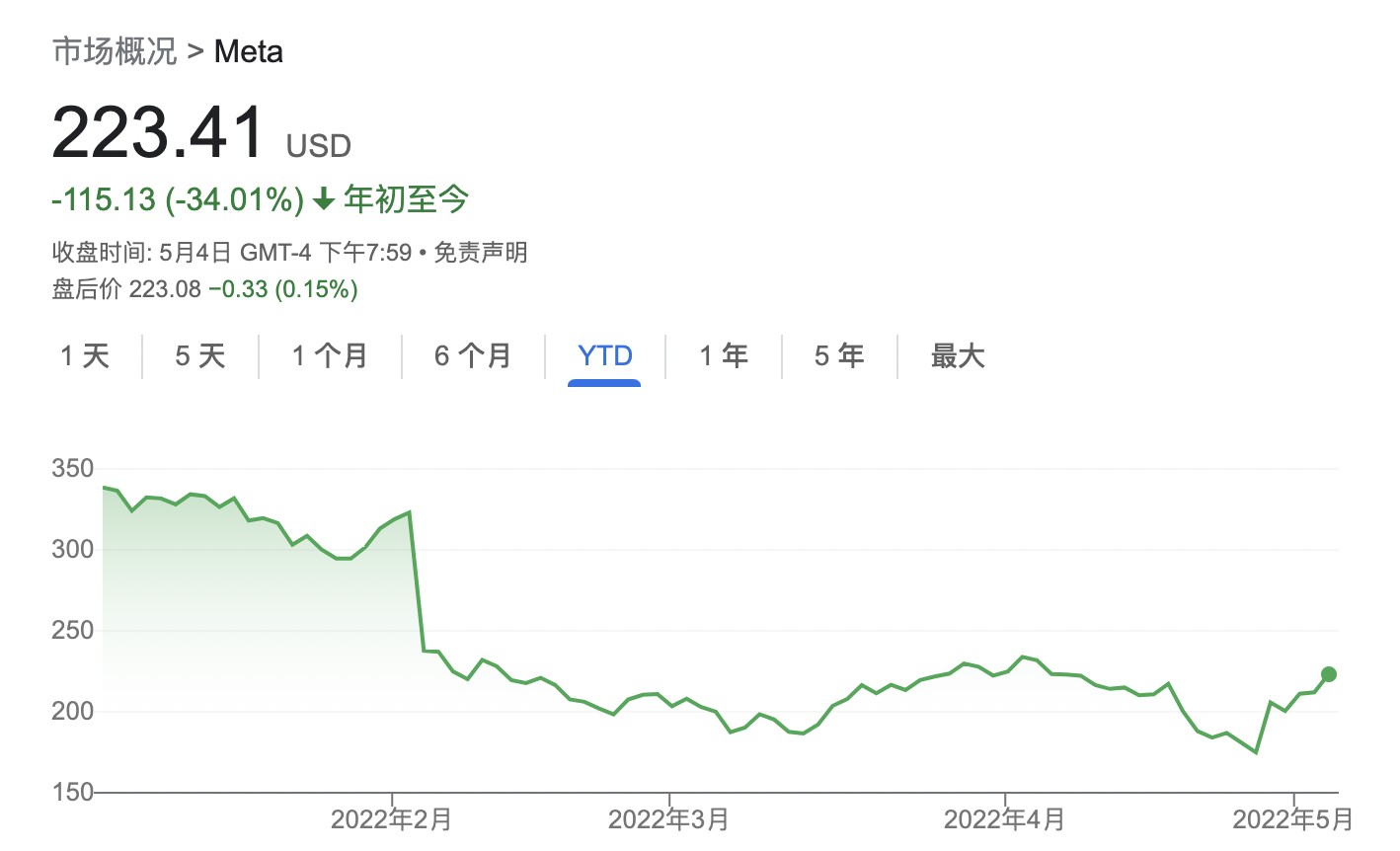This screenshot has width=1400, height=851.
Task: Open the 市场概况 breadcrumb link
Action: point(115,51)
